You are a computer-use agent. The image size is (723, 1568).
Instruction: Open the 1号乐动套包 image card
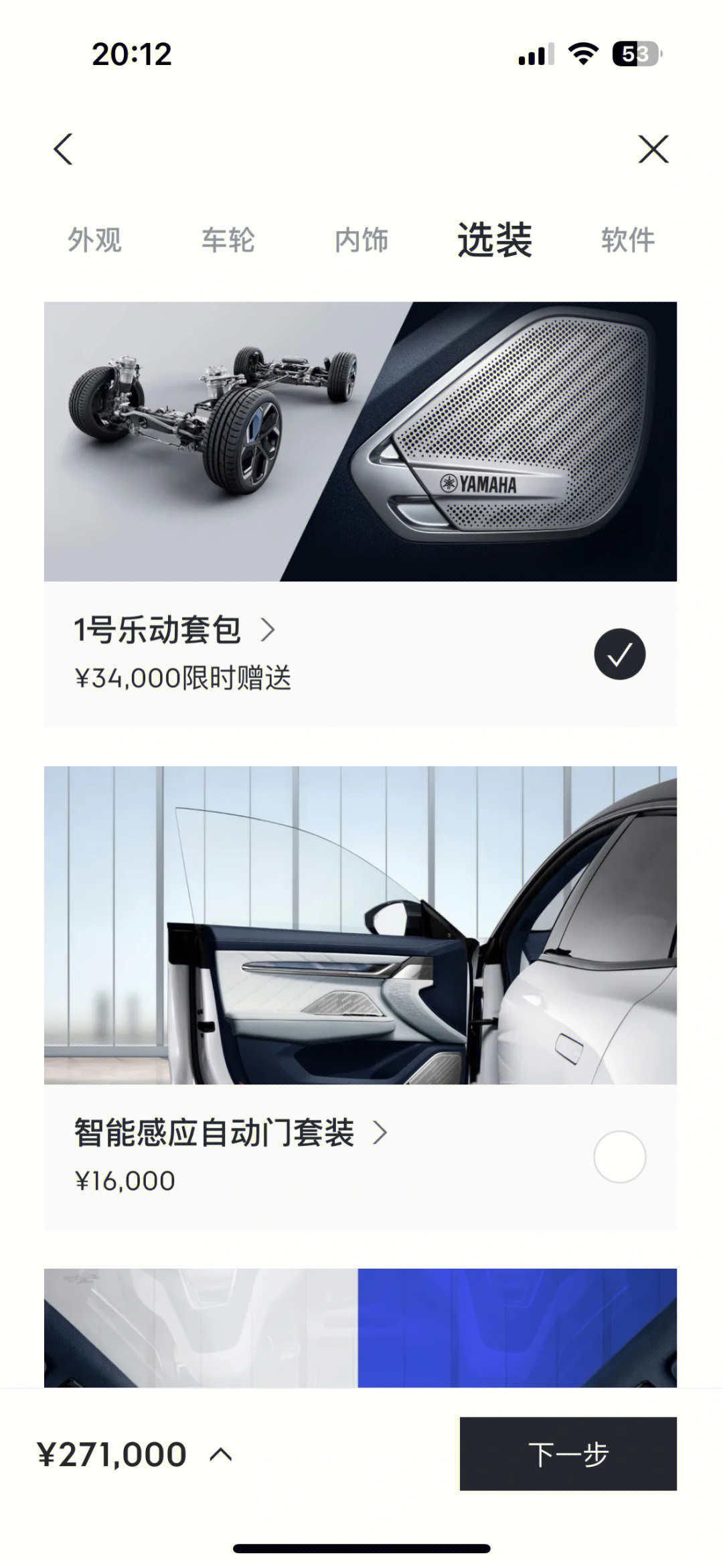coord(360,441)
